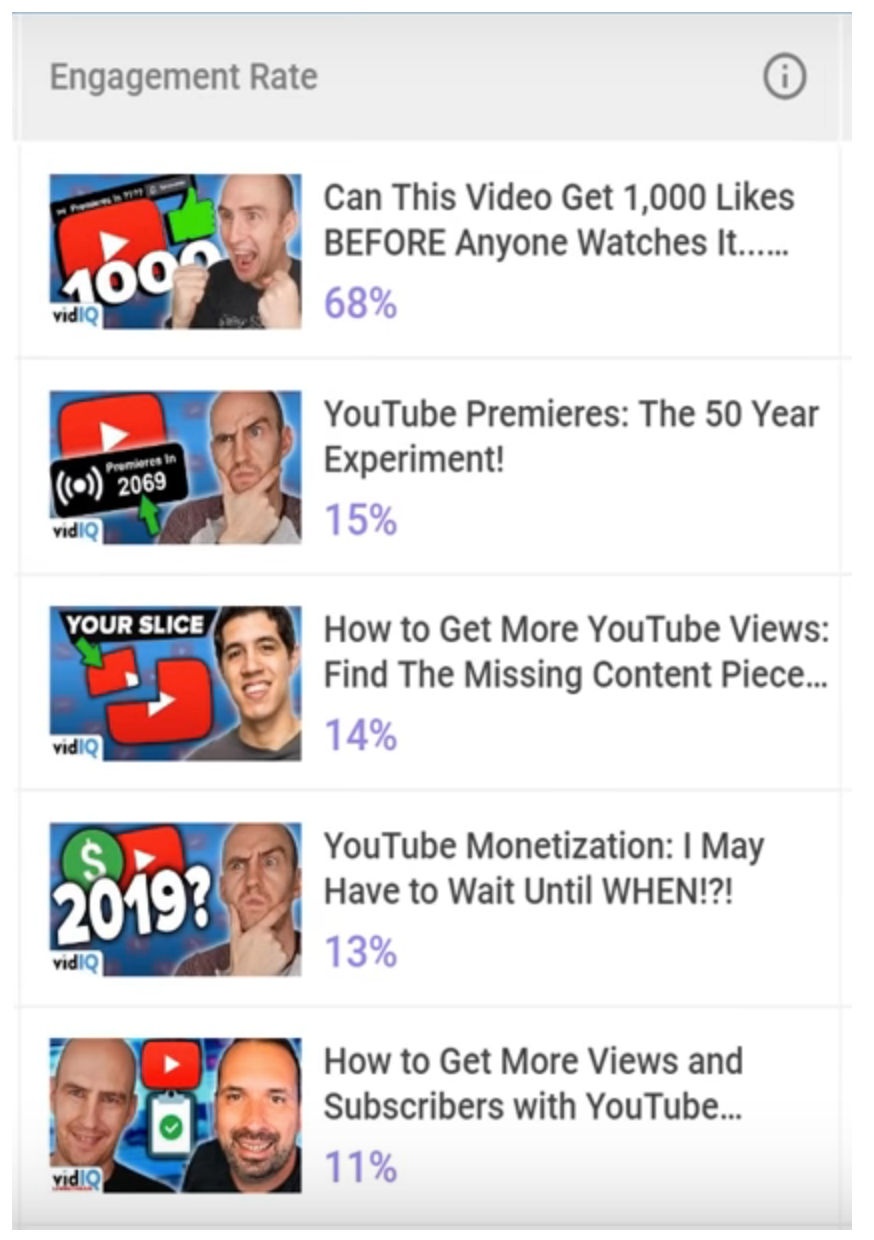Screen dimensions: 874x1240
Task: Open 'How to Get More Views and Subscribers' video
Action: click(x=533, y=1083)
